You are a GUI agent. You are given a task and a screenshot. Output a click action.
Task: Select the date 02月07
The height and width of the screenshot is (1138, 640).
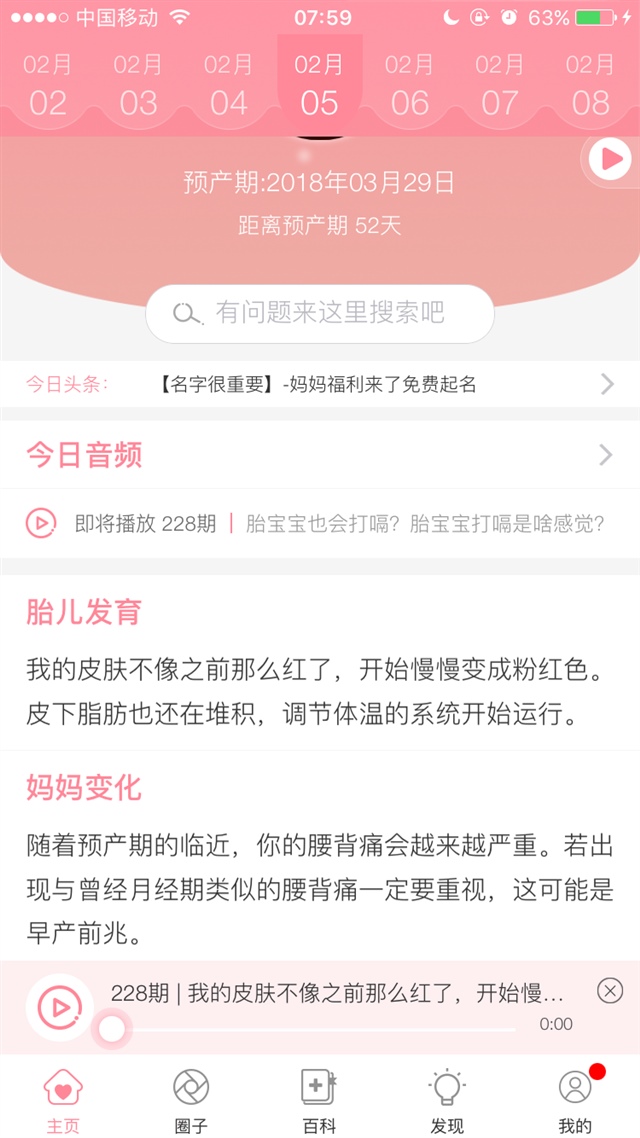499,86
